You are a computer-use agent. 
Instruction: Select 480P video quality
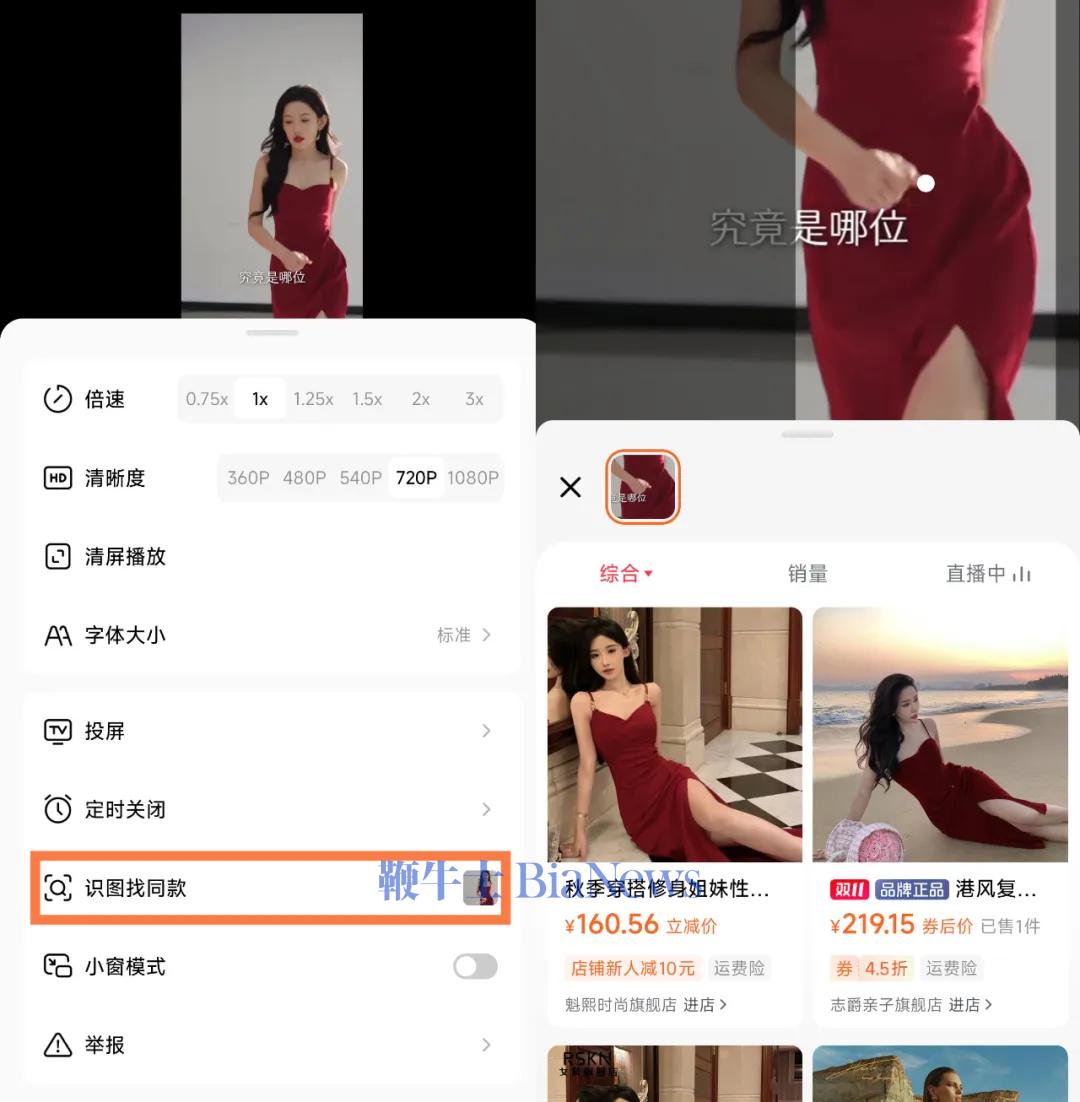point(304,478)
